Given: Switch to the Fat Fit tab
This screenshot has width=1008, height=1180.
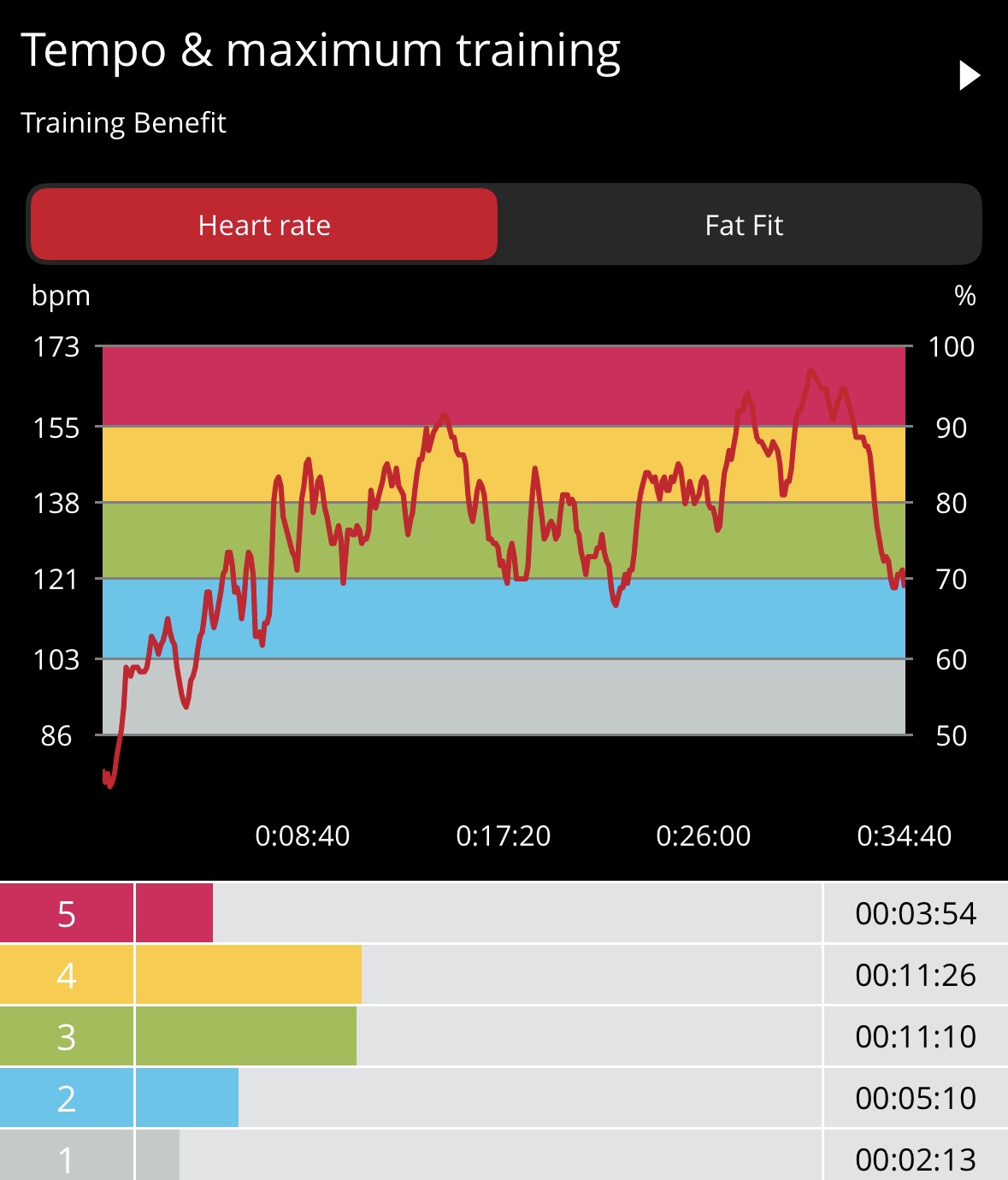Looking at the screenshot, I should 743,225.
